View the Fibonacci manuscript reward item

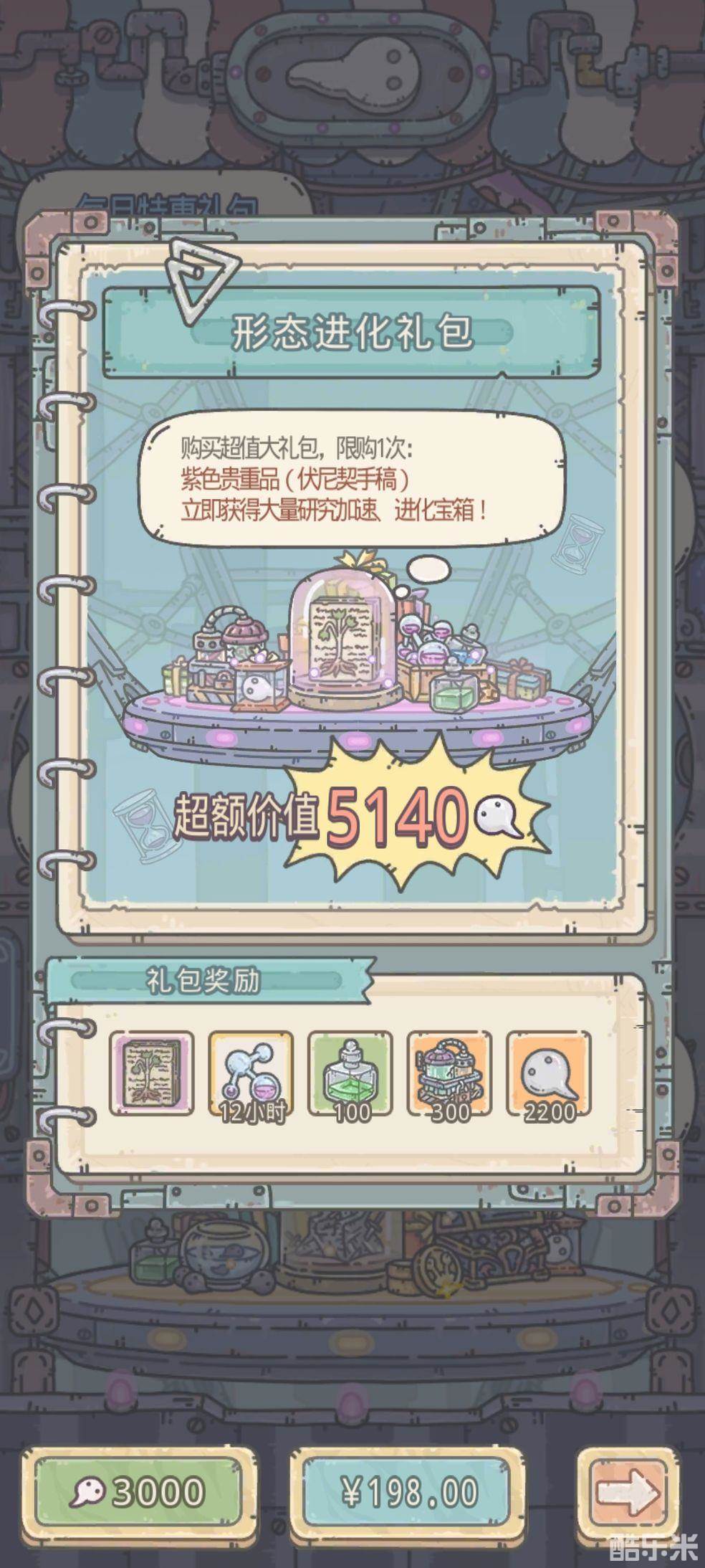(151, 1073)
